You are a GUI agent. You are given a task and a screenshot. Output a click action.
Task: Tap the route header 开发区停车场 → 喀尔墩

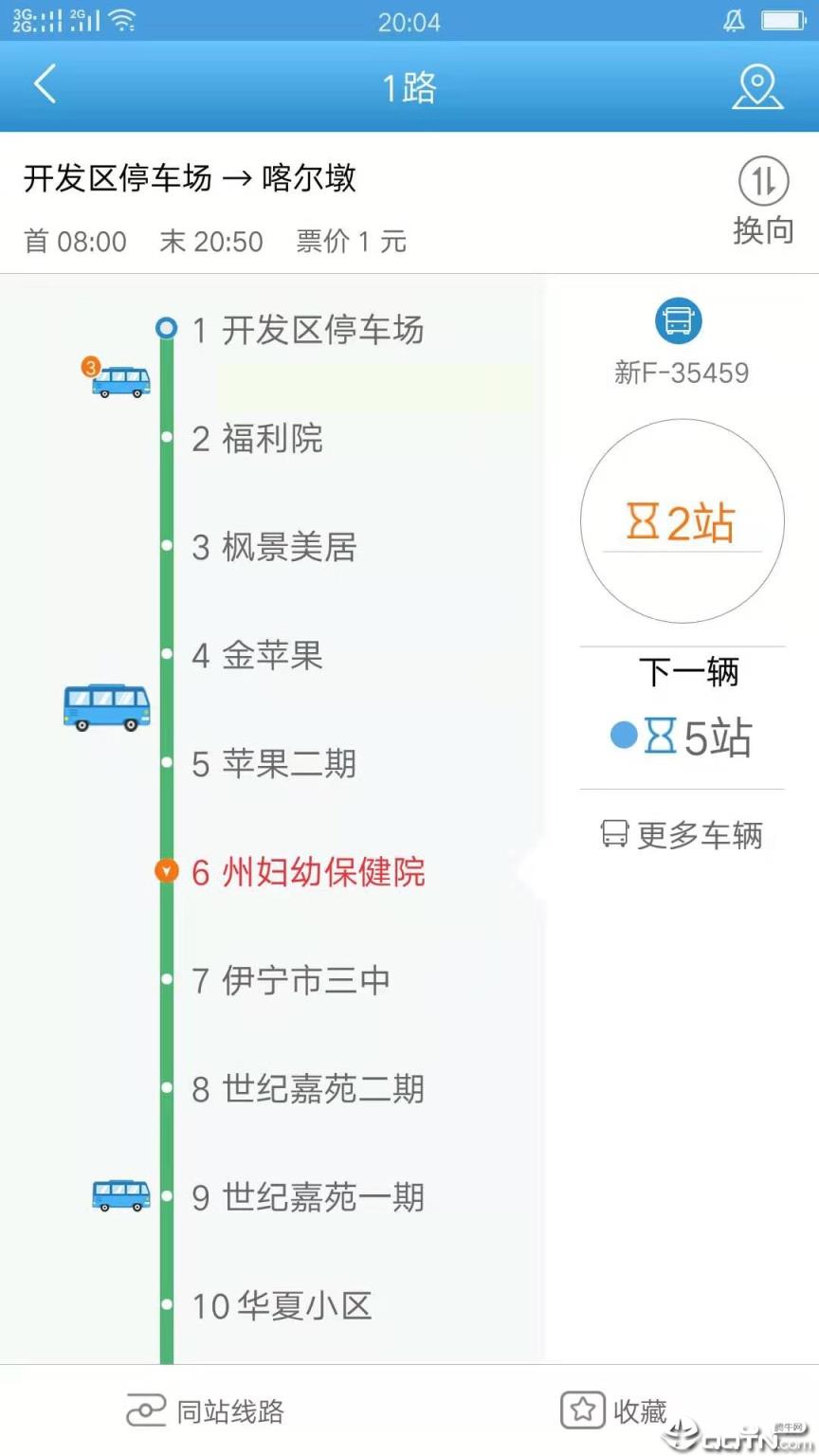[190, 178]
